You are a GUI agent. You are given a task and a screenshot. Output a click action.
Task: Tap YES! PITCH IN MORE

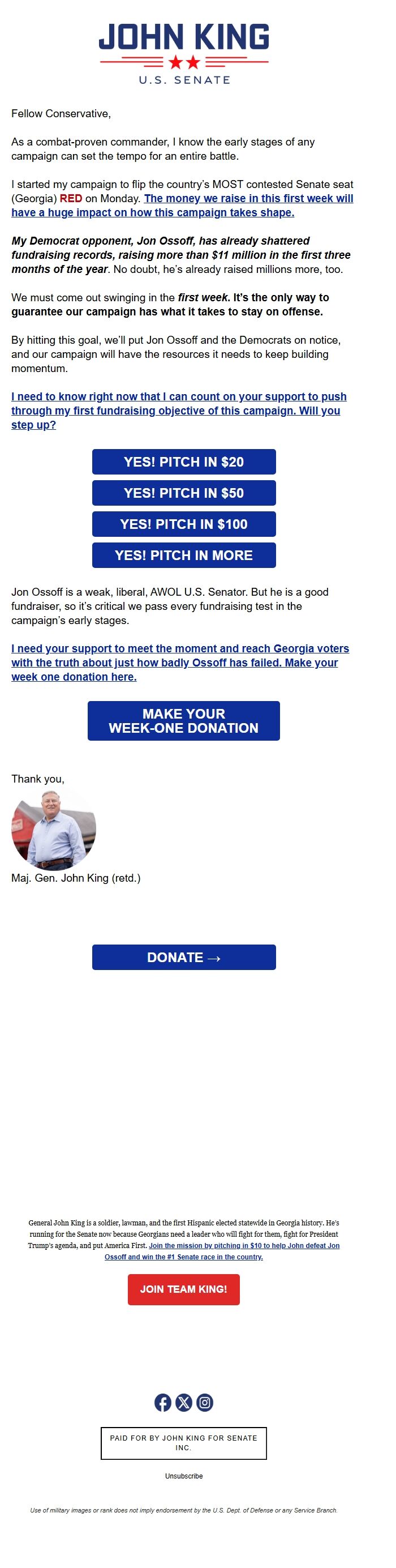tap(184, 555)
